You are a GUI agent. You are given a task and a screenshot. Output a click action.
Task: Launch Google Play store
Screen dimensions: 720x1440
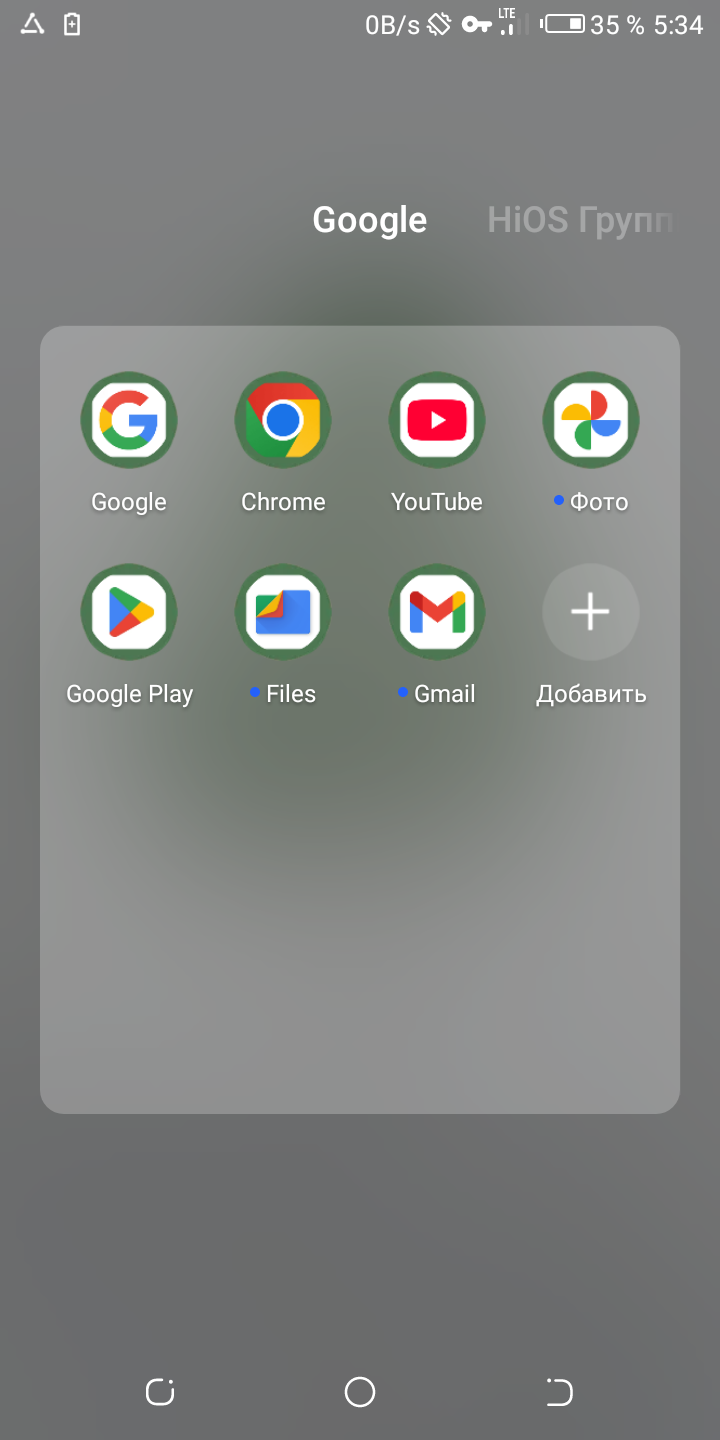129,612
